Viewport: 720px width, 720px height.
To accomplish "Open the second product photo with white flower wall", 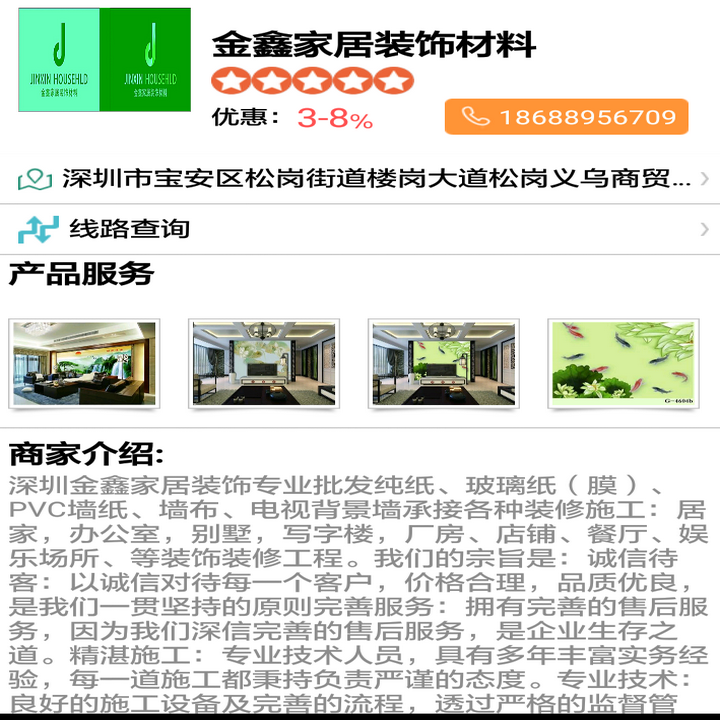I will (265, 364).
